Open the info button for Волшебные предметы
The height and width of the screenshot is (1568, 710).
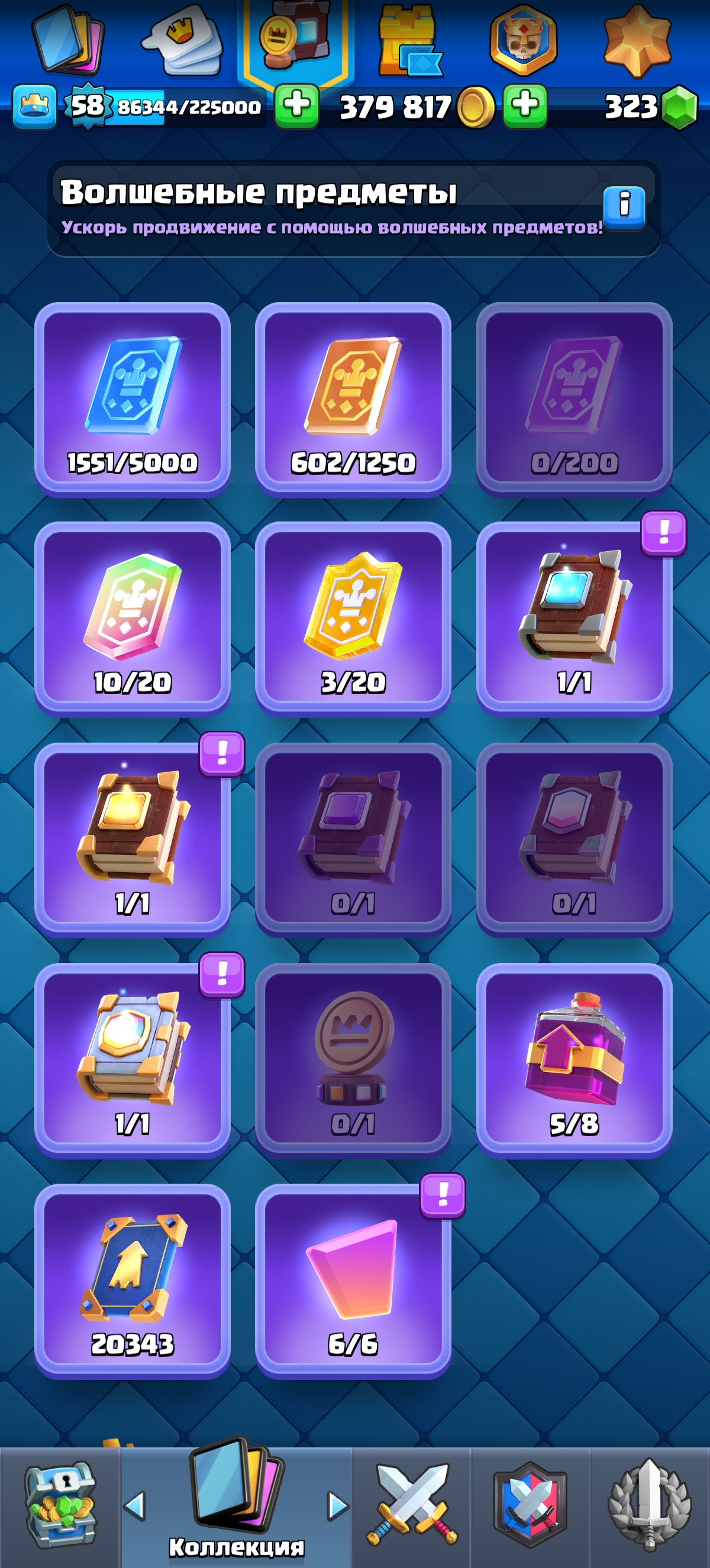[624, 207]
